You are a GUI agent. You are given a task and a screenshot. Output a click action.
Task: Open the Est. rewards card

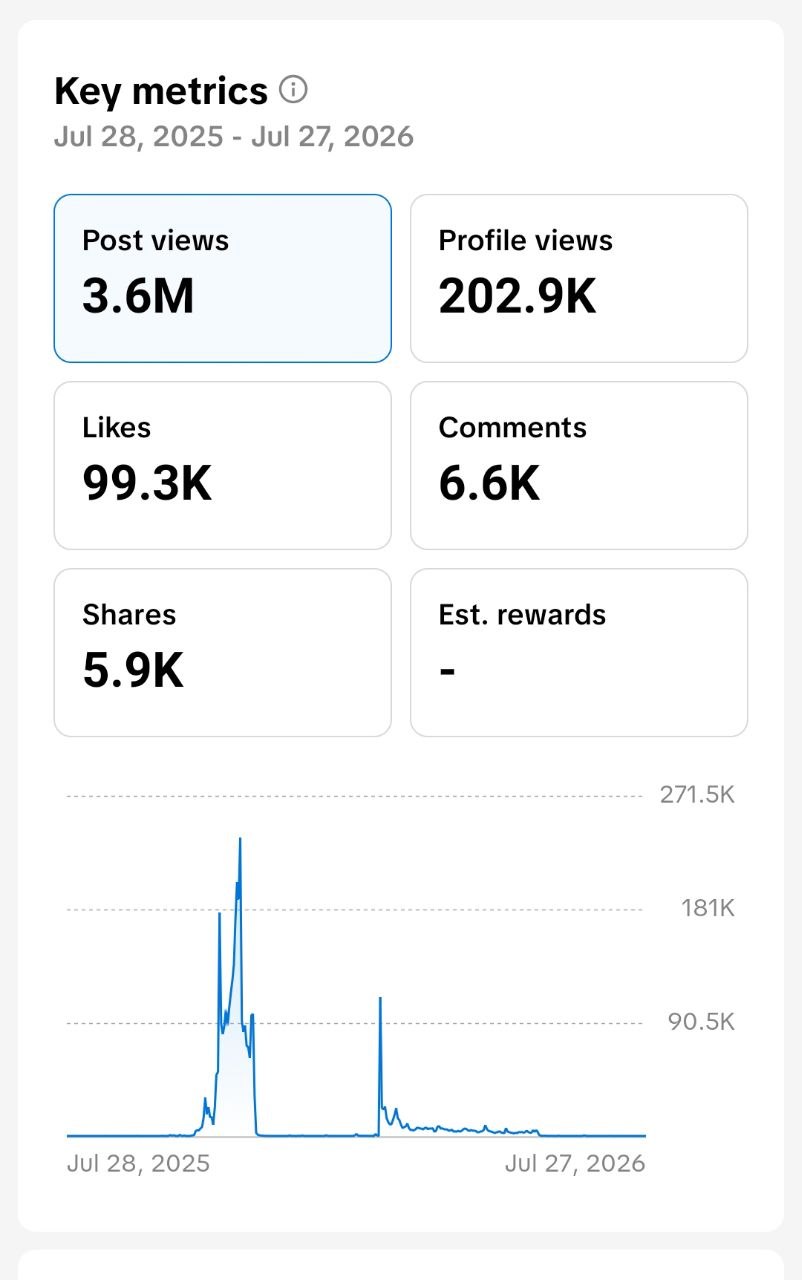click(579, 652)
